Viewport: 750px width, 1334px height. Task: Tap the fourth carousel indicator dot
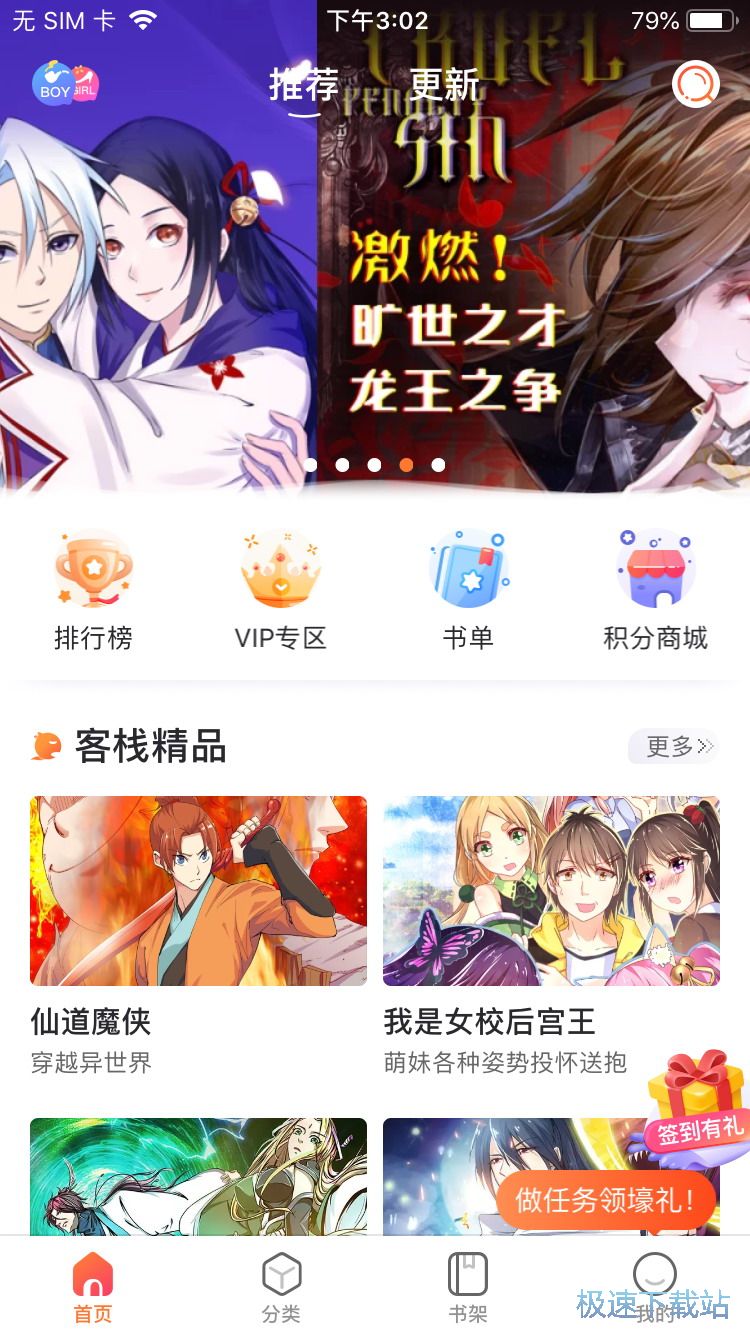[406, 463]
